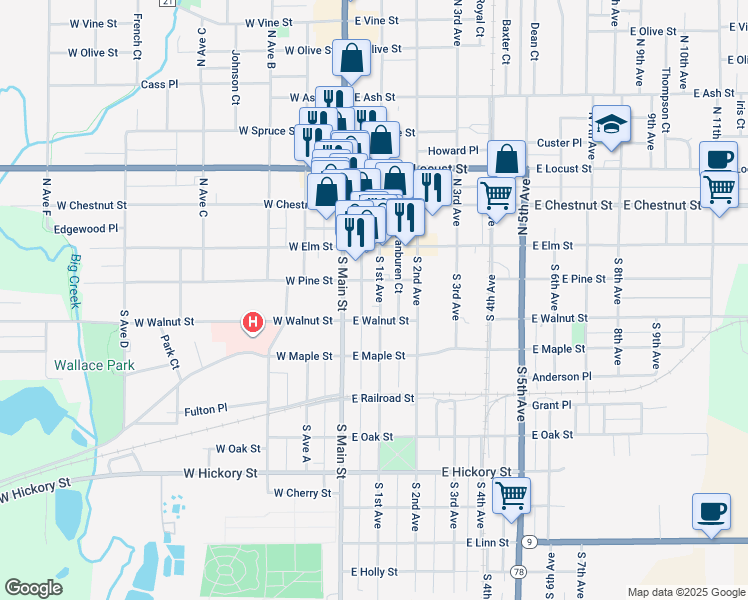Open the coffee cup marker near E Linn St
The image size is (748, 600).
pyautogui.click(x=711, y=512)
